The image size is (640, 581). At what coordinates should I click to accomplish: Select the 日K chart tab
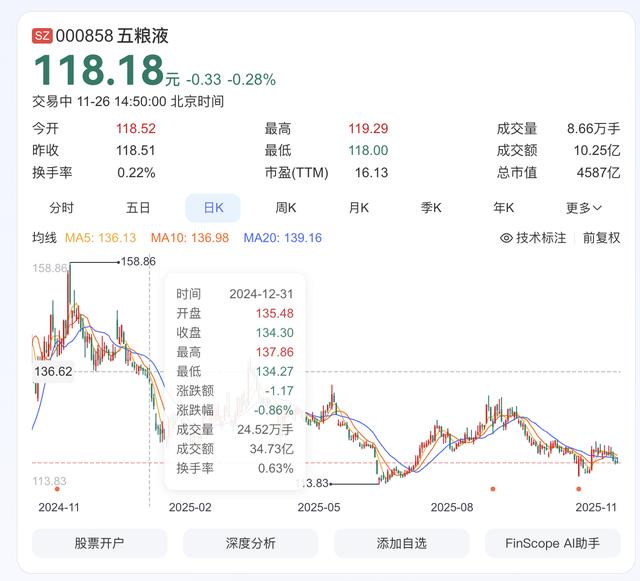coord(213,208)
